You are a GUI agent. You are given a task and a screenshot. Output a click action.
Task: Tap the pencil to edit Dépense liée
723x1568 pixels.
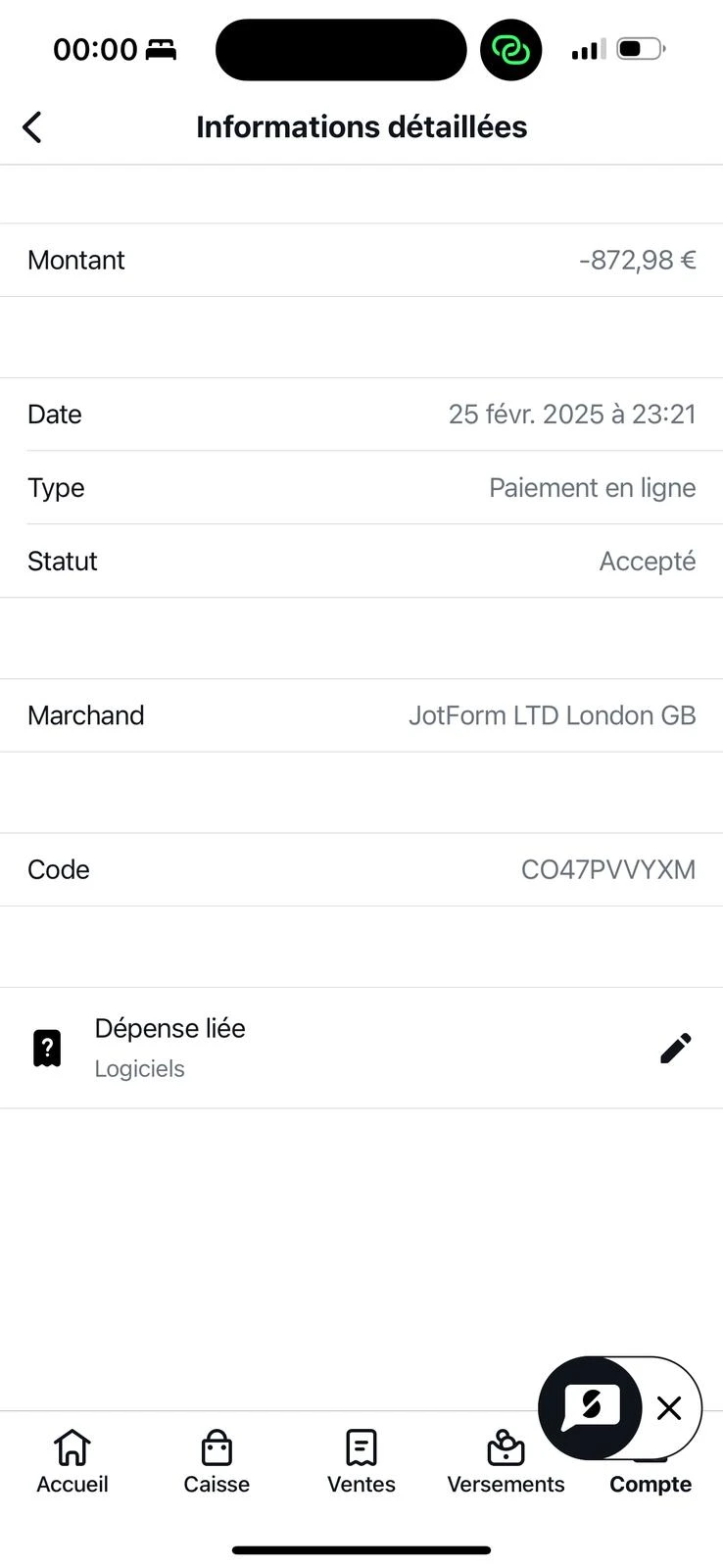click(x=676, y=1047)
